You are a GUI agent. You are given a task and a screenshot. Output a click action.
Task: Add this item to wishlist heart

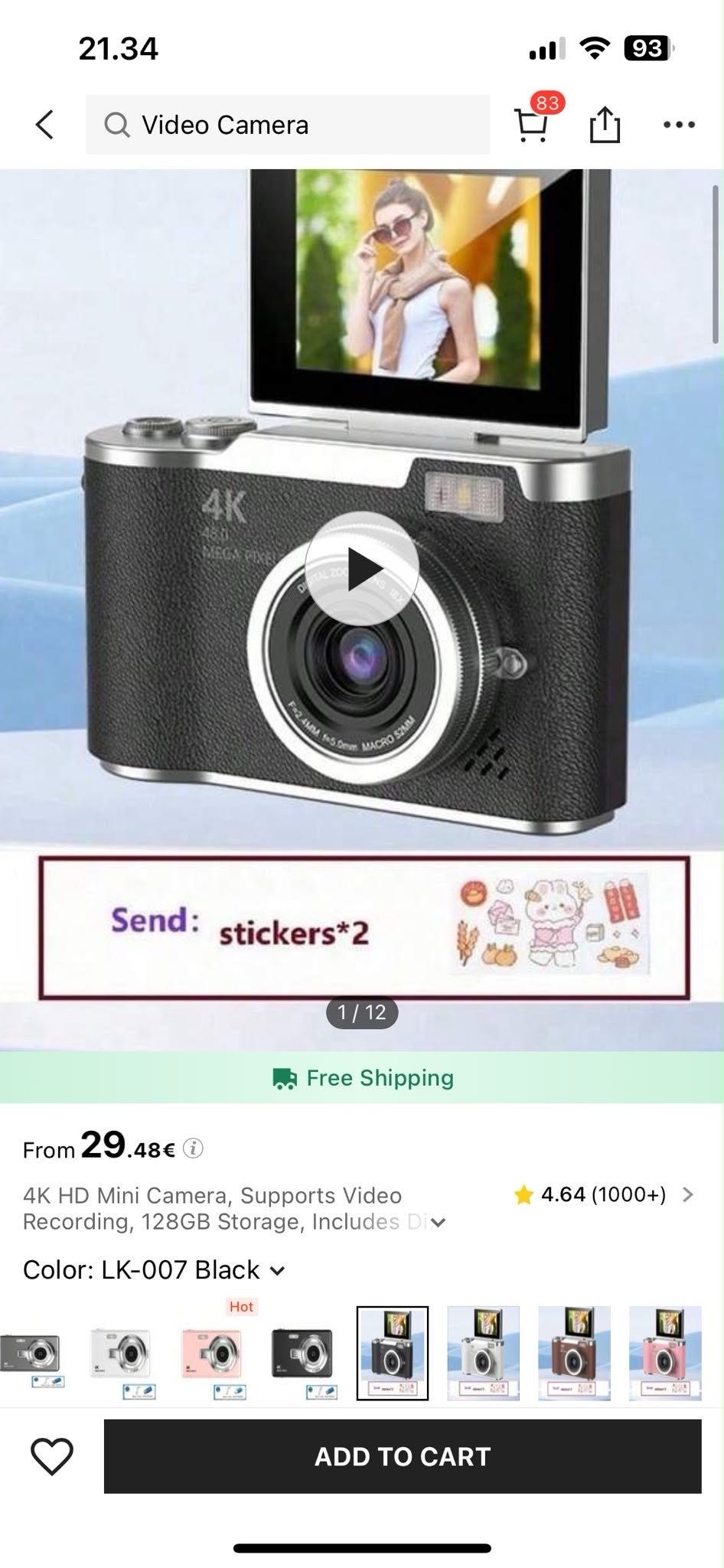(51, 1456)
